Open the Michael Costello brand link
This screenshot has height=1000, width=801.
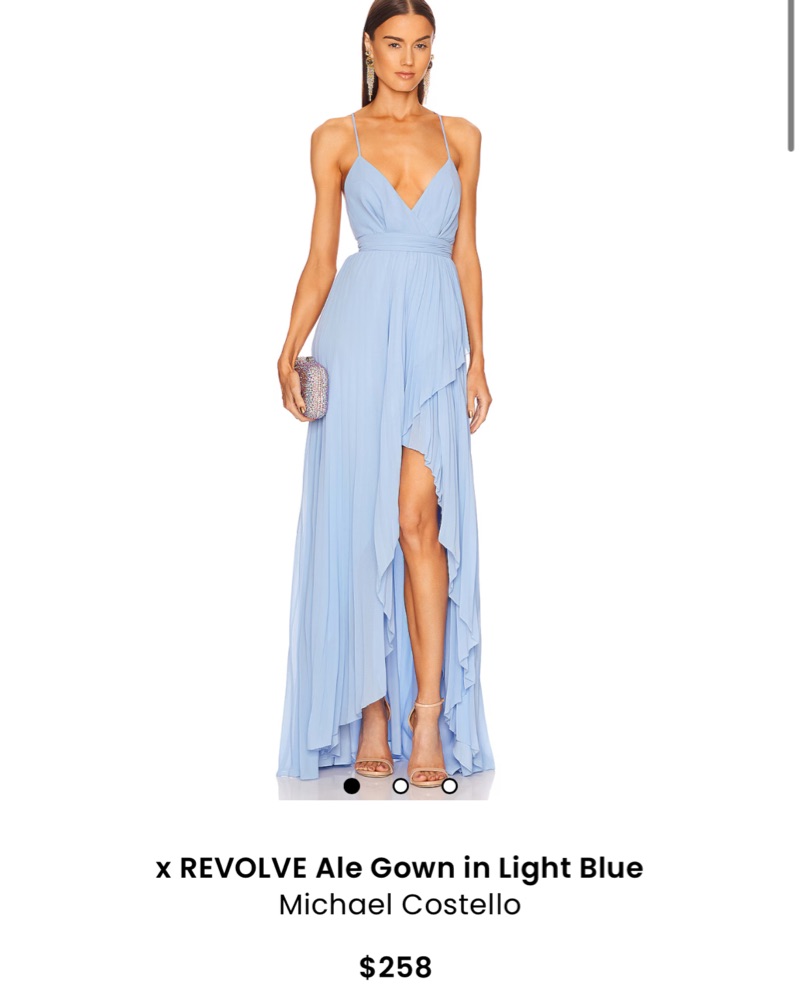coord(400,906)
